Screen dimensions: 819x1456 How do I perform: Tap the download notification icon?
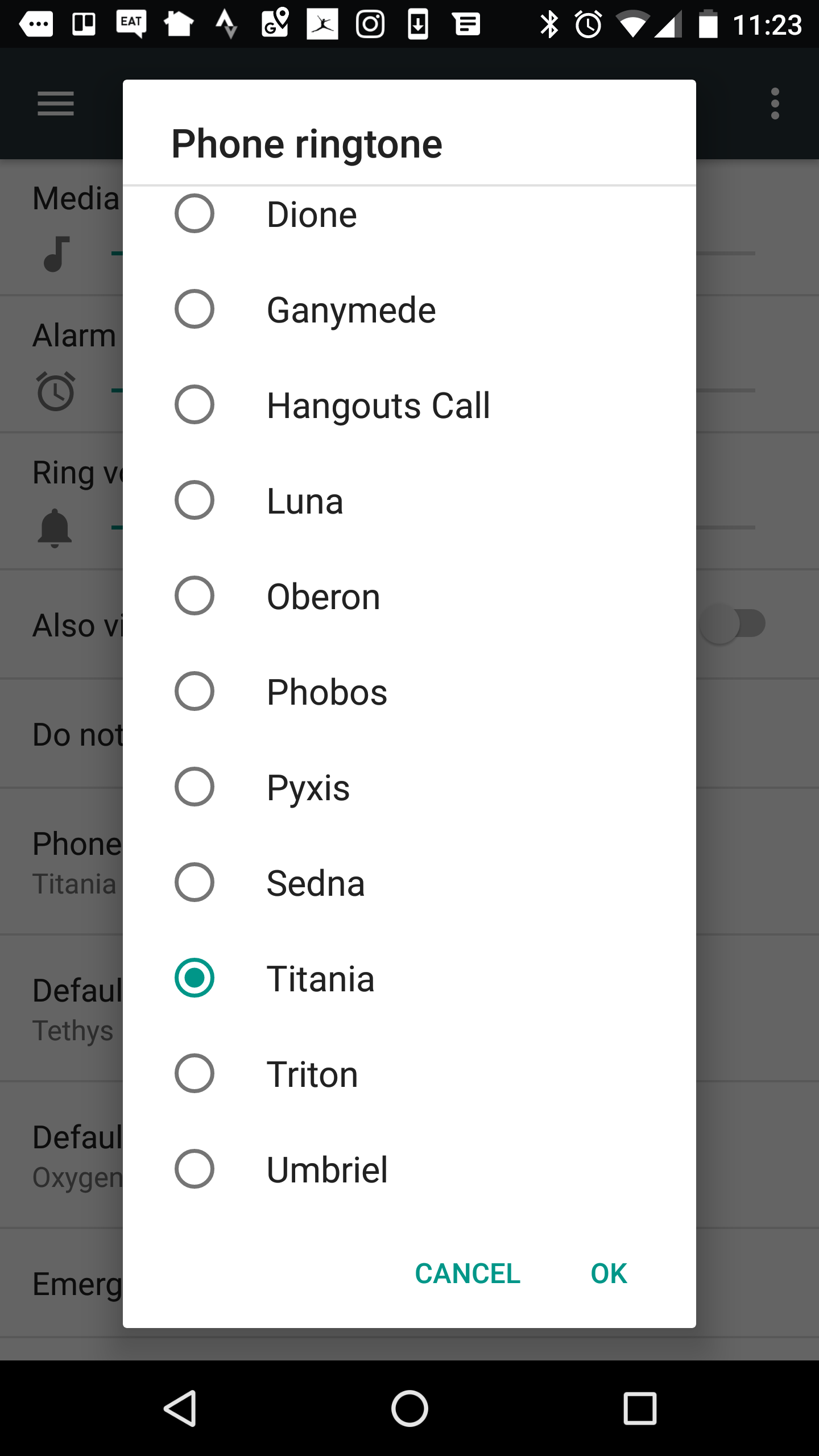[417, 24]
